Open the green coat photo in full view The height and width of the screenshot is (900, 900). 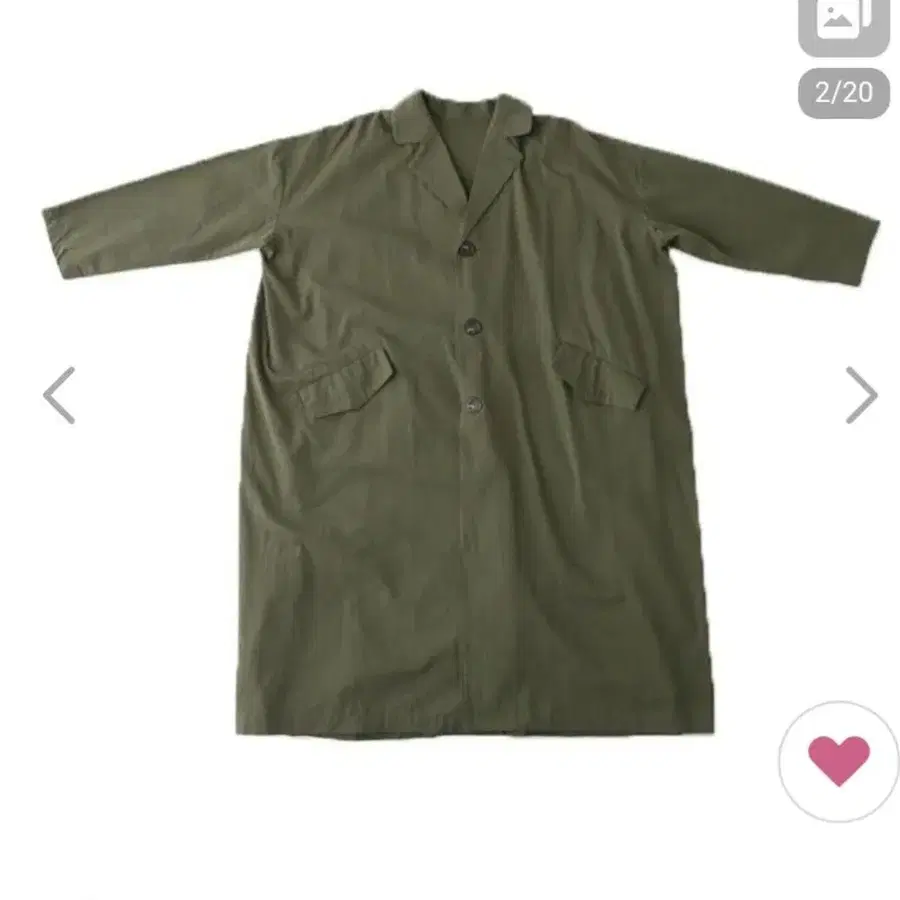460,420
